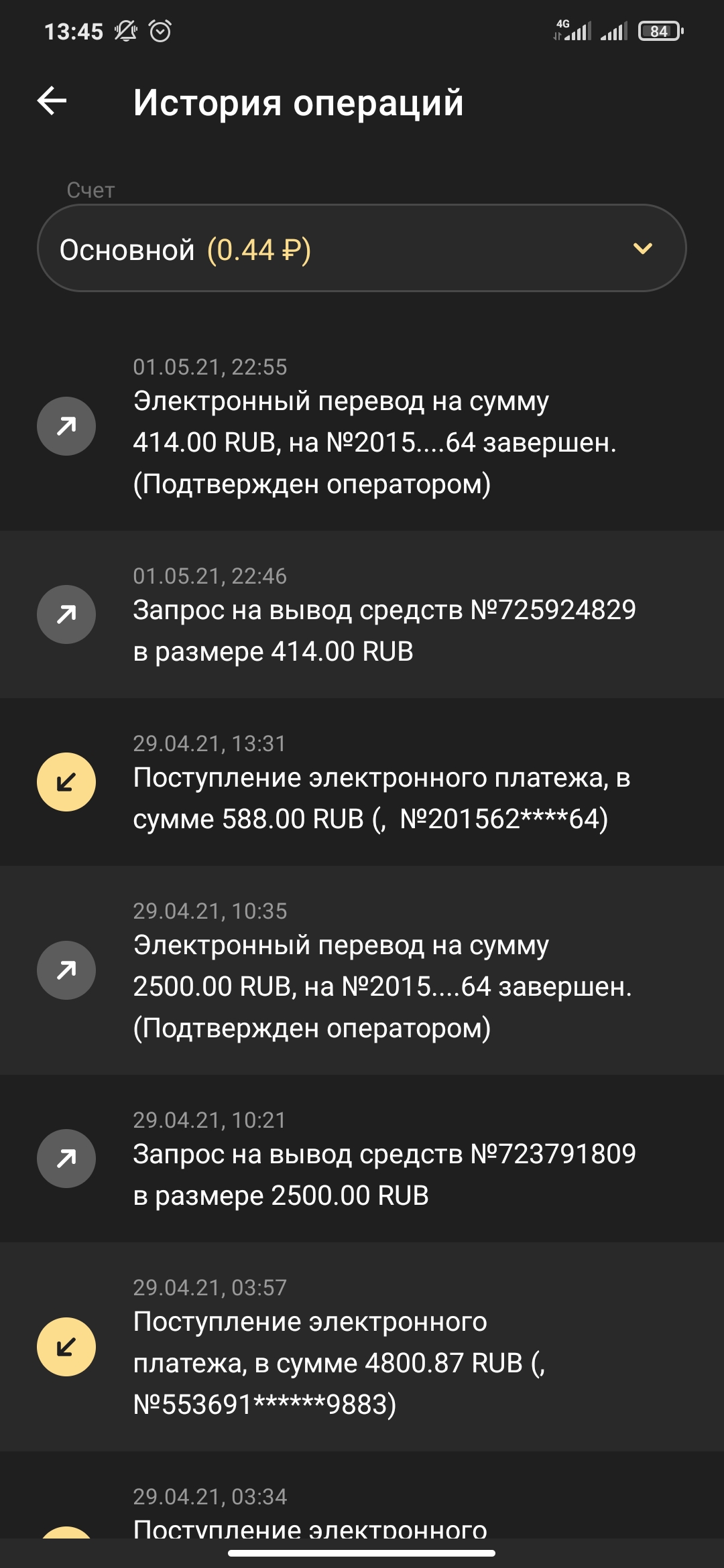Open the 588.00 RUB incoming payment

(362, 782)
